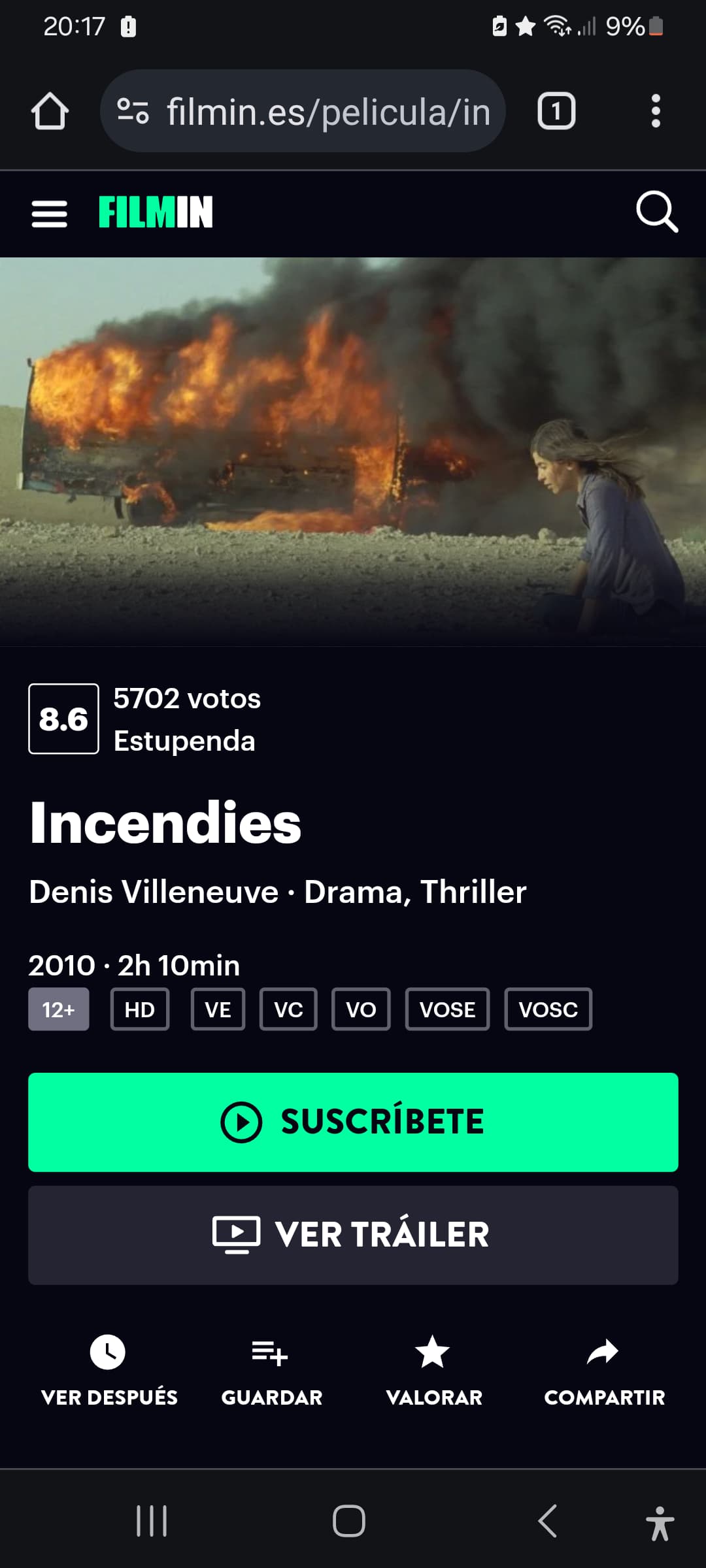Add Incendies to Ver Después
The width and height of the screenshot is (706, 1568).
click(109, 1369)
